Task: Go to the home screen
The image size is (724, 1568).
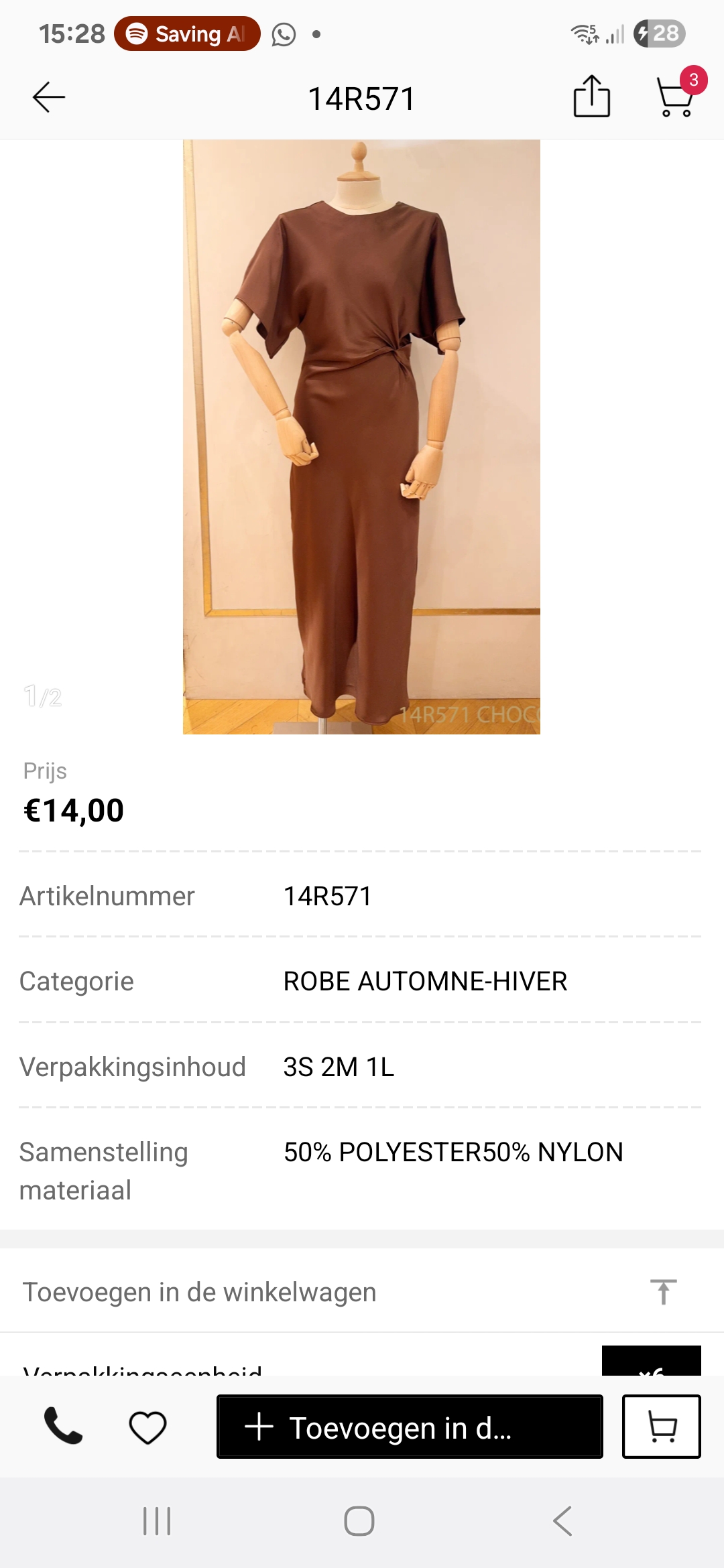Action: [x=359, y=1521]
